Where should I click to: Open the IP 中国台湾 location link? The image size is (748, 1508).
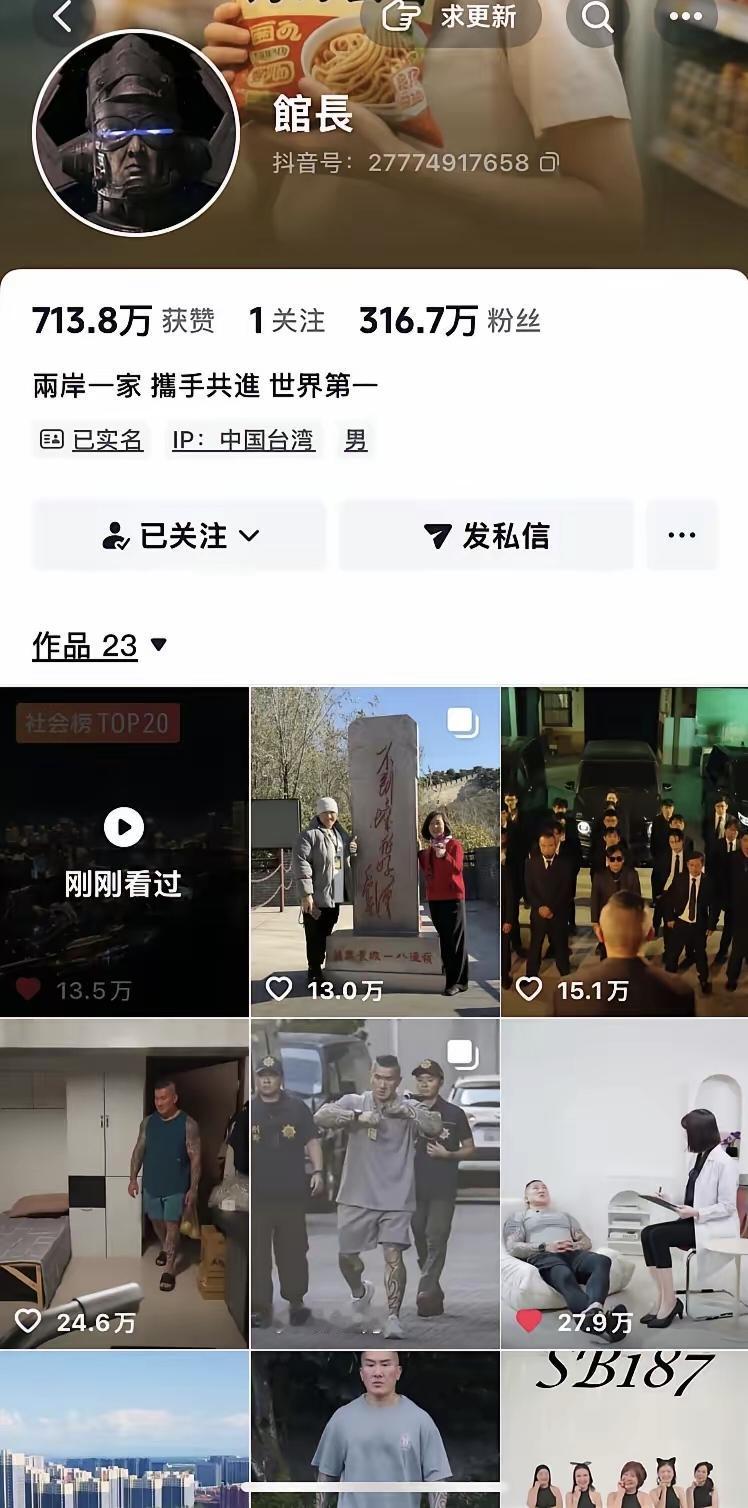click(x=245, y=440)
